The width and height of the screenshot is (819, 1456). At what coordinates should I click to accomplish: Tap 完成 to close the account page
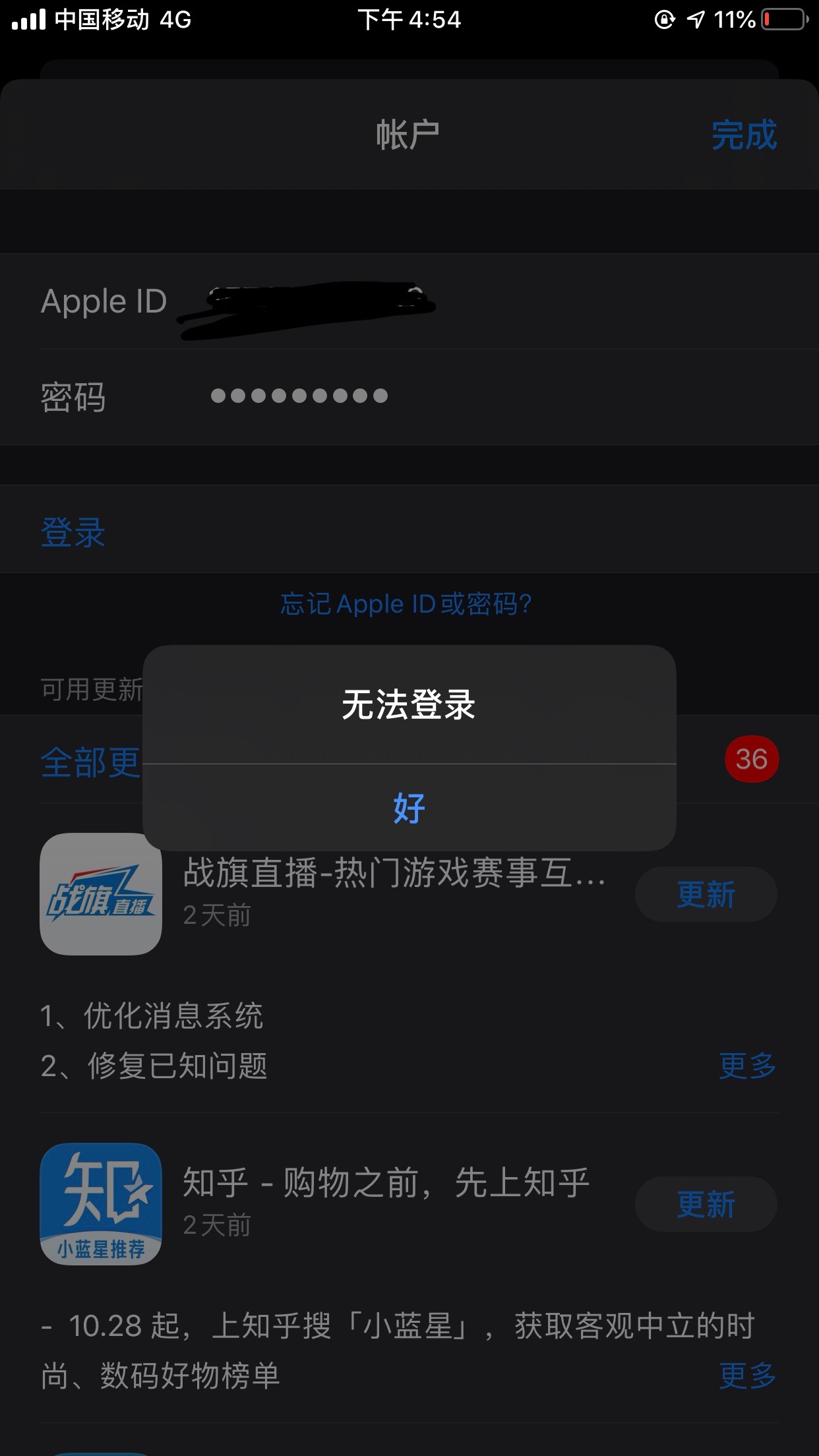[x=744, y=136]
